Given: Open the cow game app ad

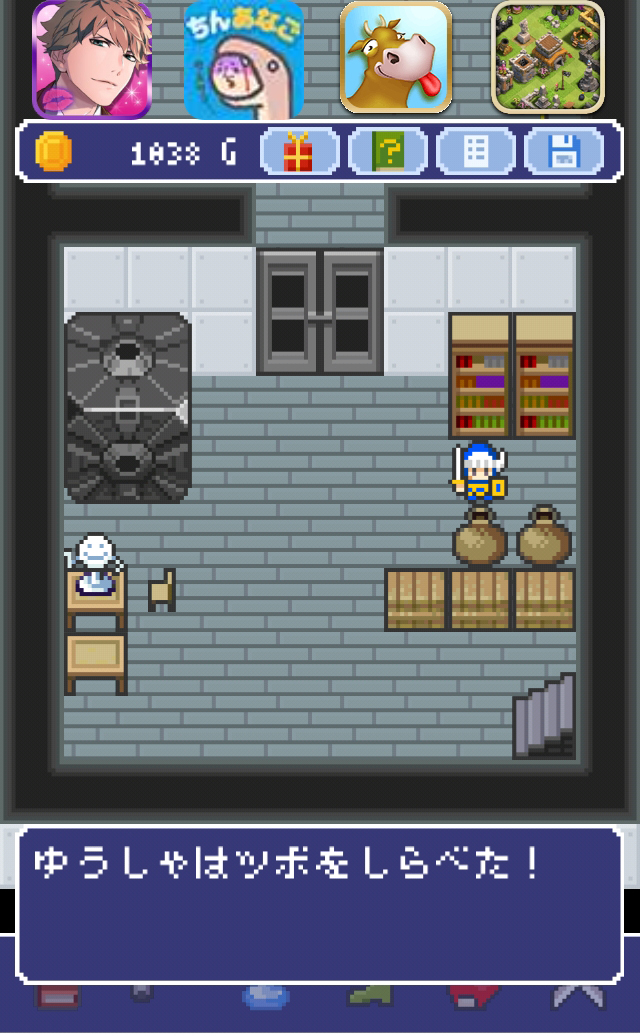Looking at the screenshot, I should click(395, 56).
